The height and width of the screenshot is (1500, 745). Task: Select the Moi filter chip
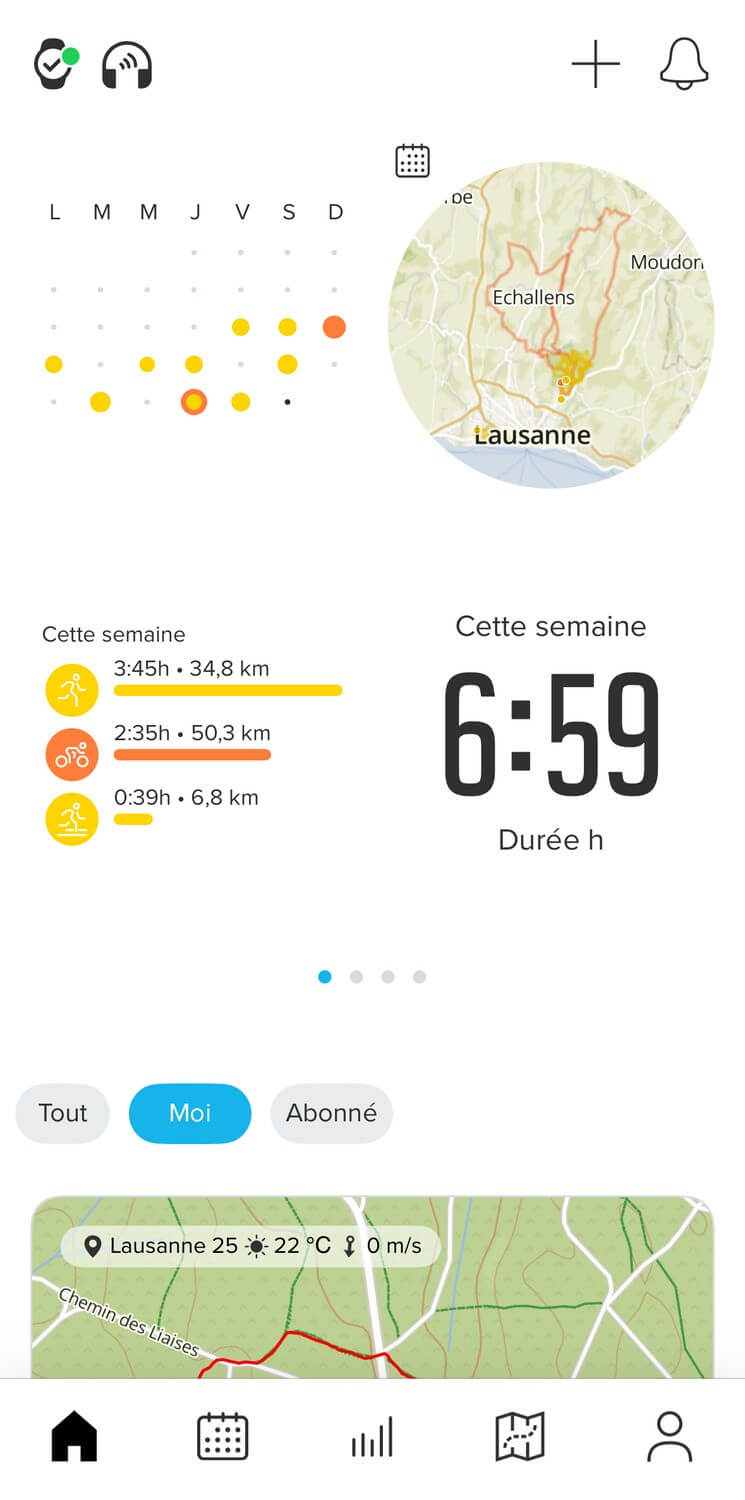[x=190, y=1113]
